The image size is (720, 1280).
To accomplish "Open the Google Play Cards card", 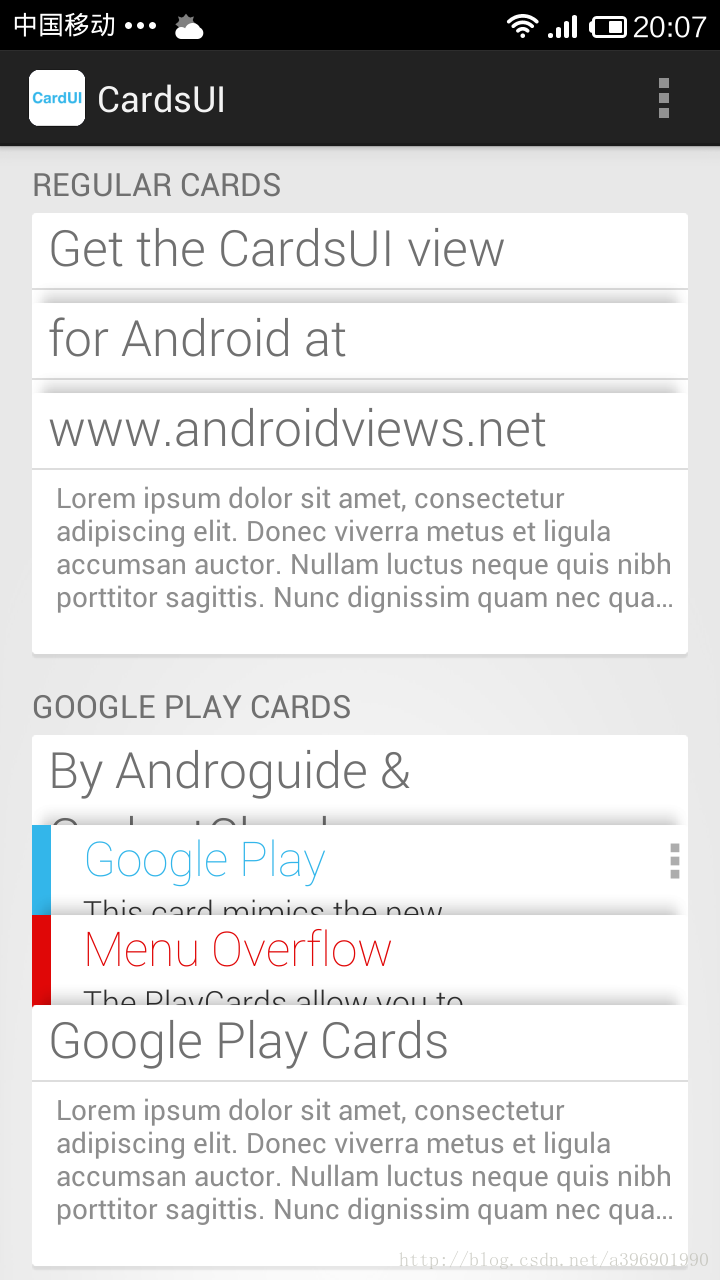I will [360, 1135].
